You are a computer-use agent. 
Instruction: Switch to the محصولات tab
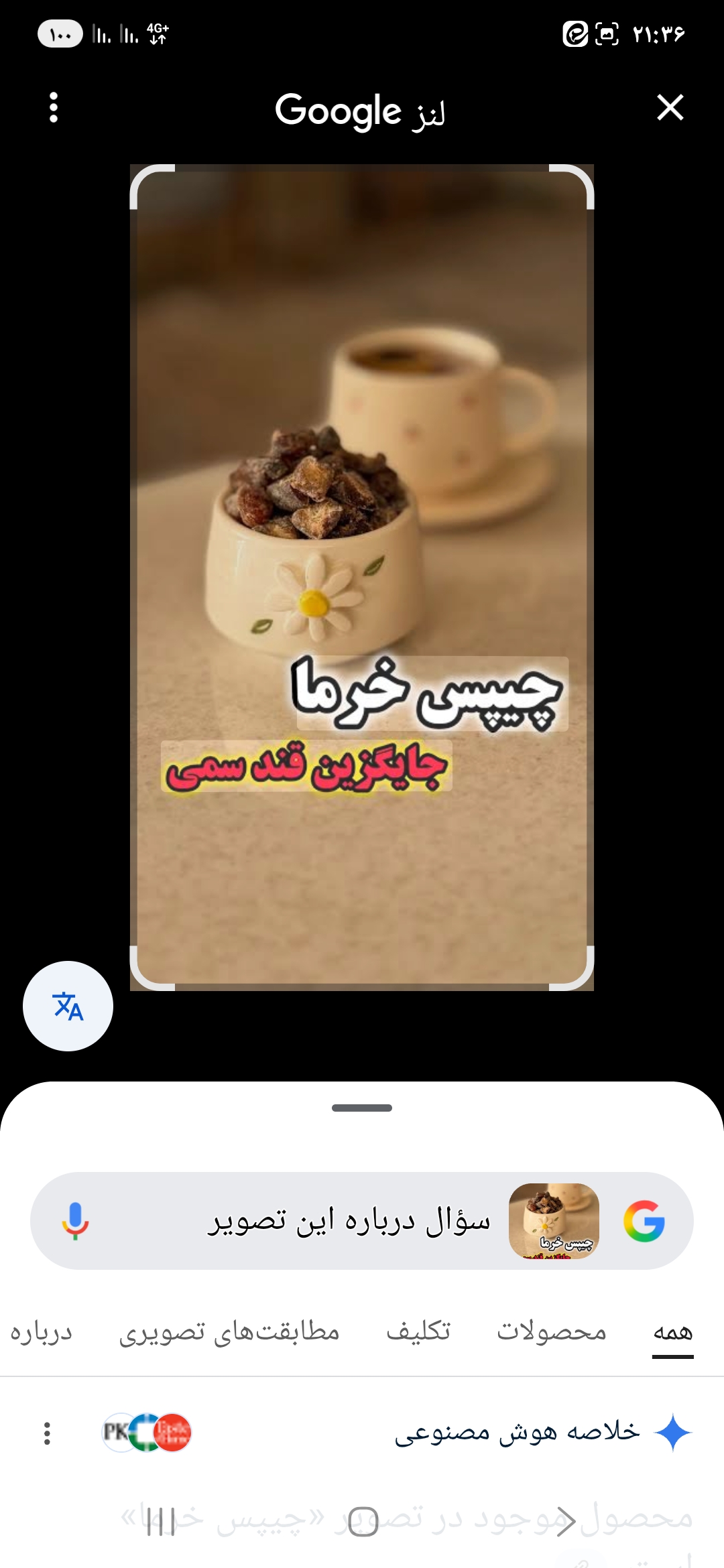[551, 1331]
